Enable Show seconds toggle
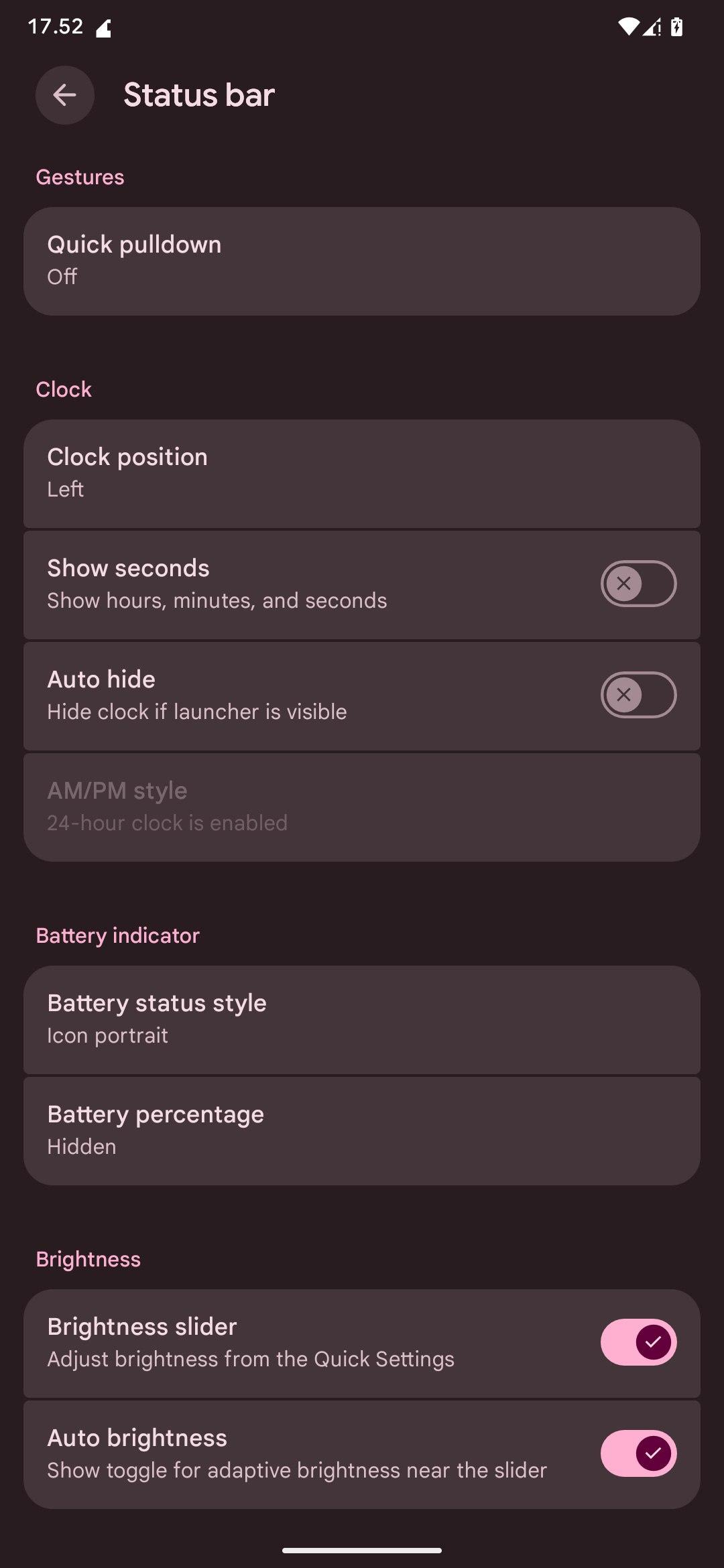Screen dimensions: 724x1568 [x=638, y=584]
